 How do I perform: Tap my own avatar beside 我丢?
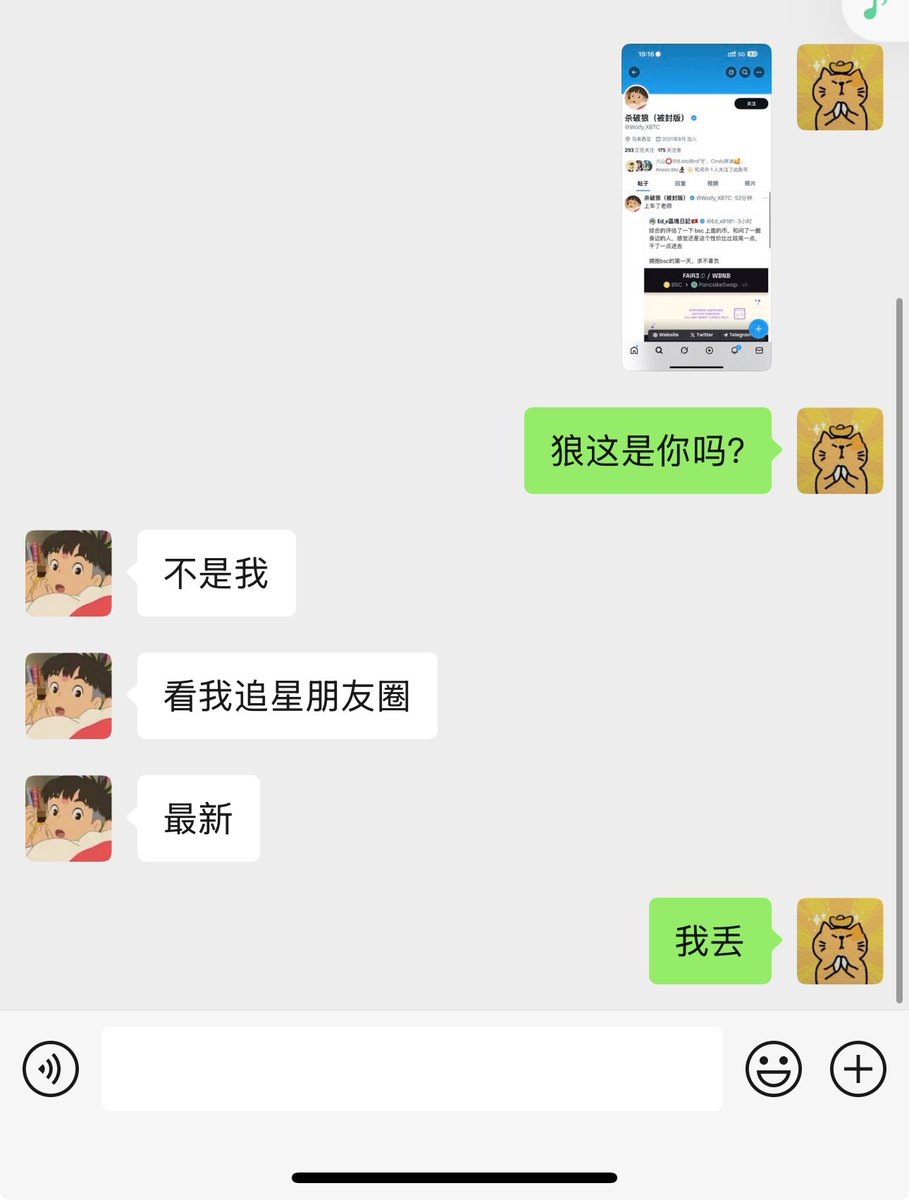click(x=839, y=941)
